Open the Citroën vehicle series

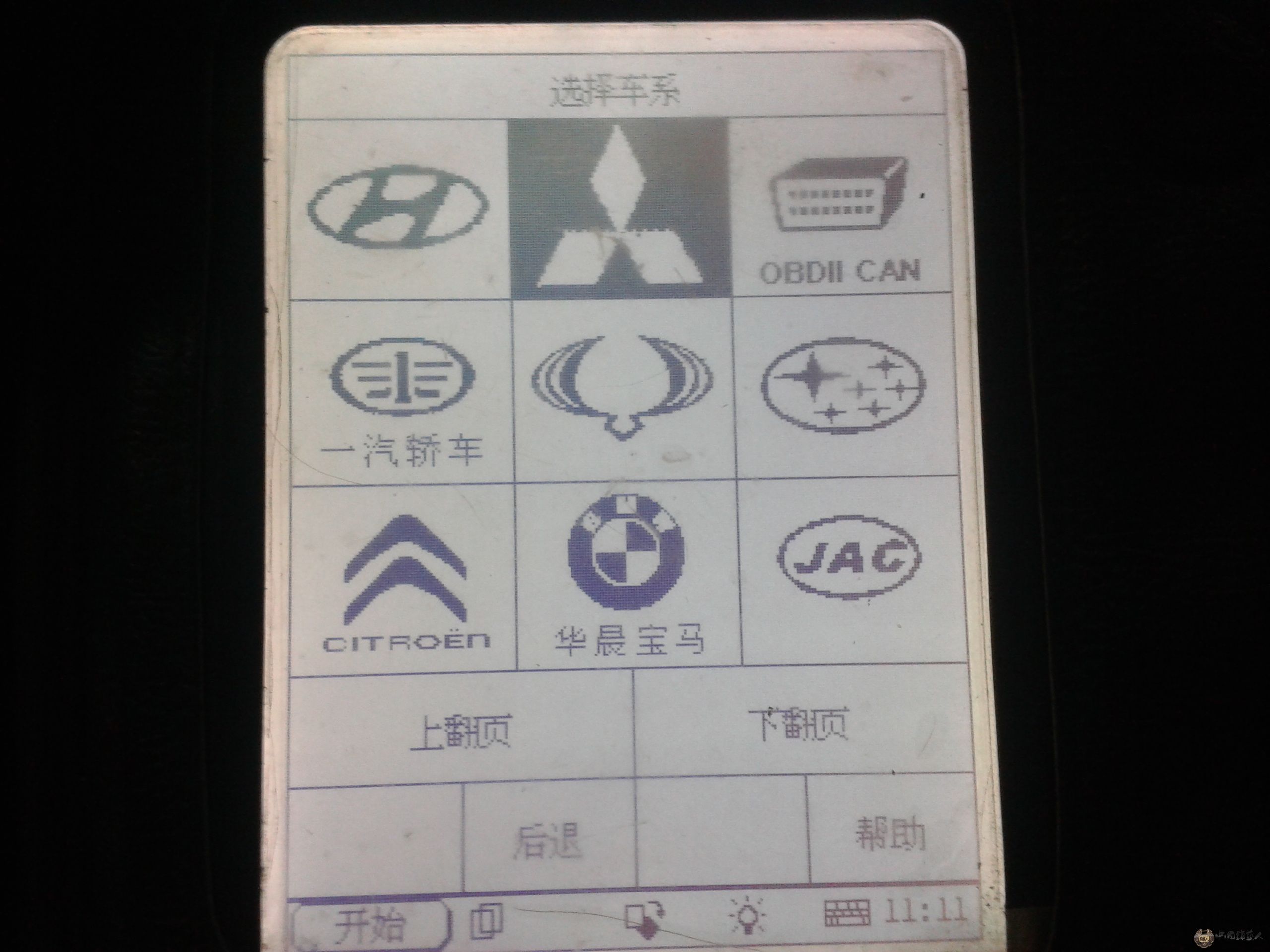[404, 577]
